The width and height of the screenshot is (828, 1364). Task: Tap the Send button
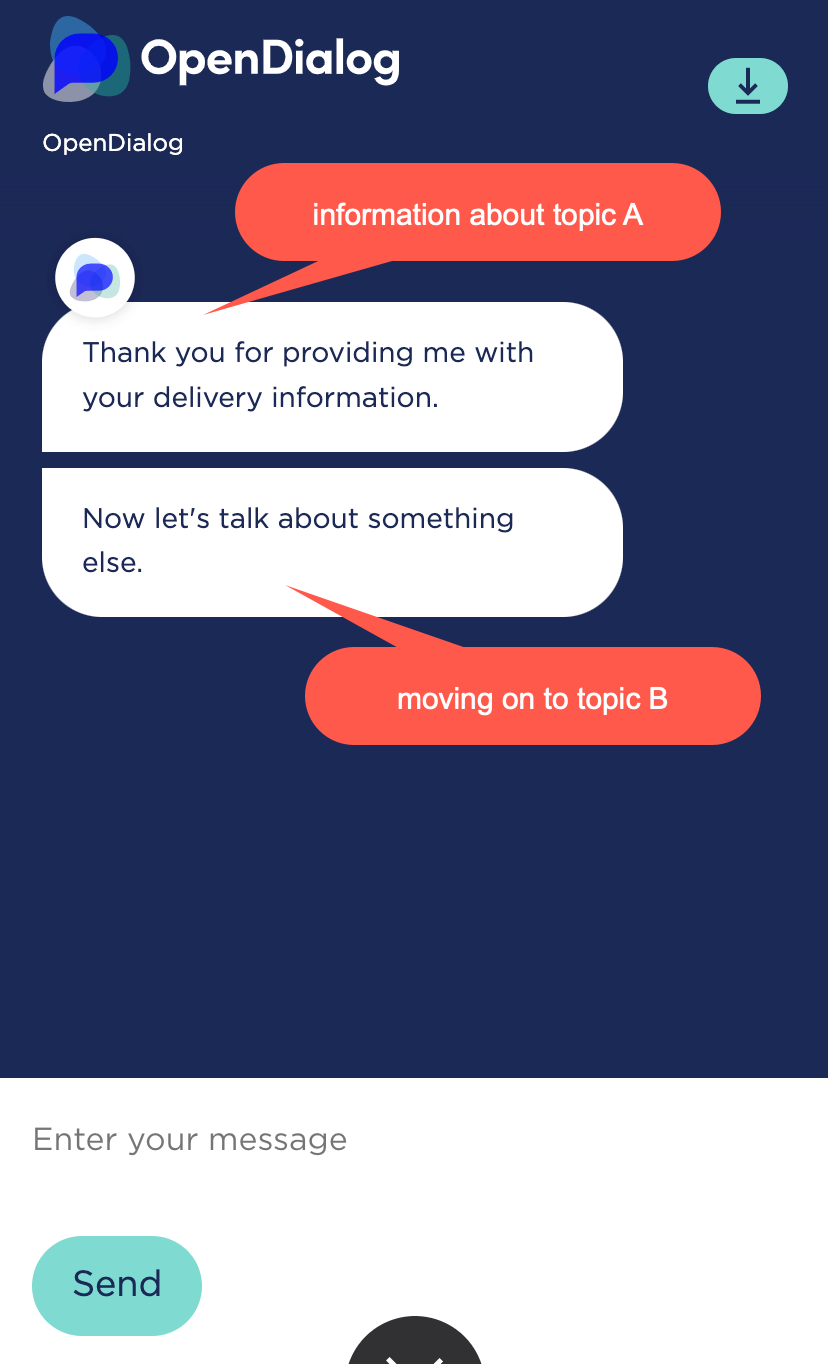click(117, 1285)
